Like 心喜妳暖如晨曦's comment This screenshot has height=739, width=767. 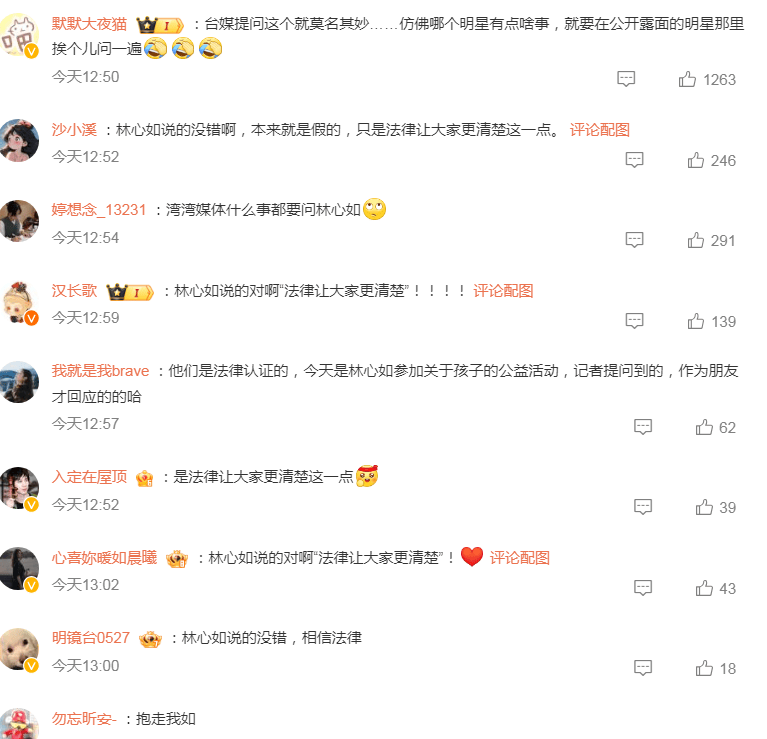point(704,588)
